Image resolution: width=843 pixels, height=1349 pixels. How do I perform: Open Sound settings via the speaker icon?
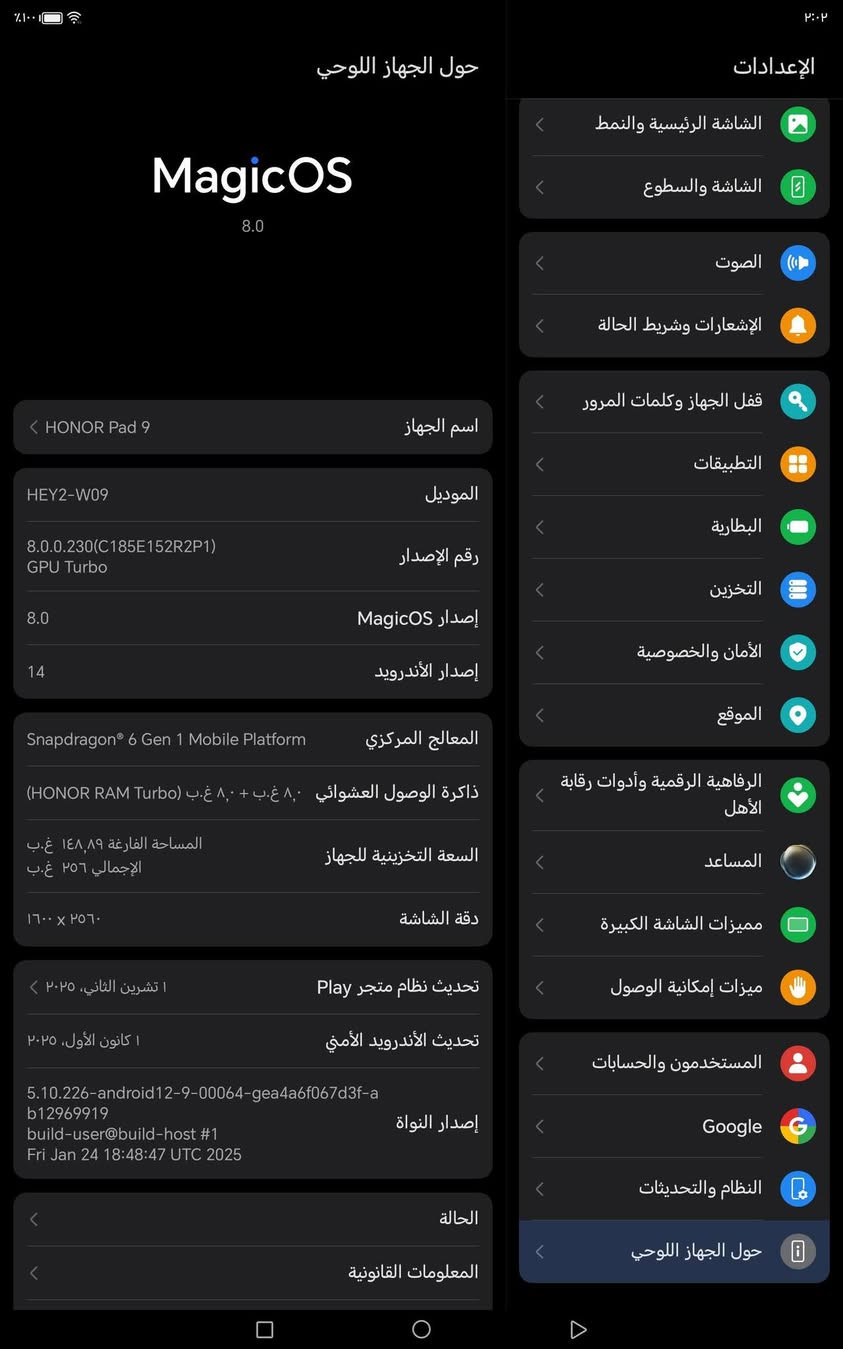797,263
